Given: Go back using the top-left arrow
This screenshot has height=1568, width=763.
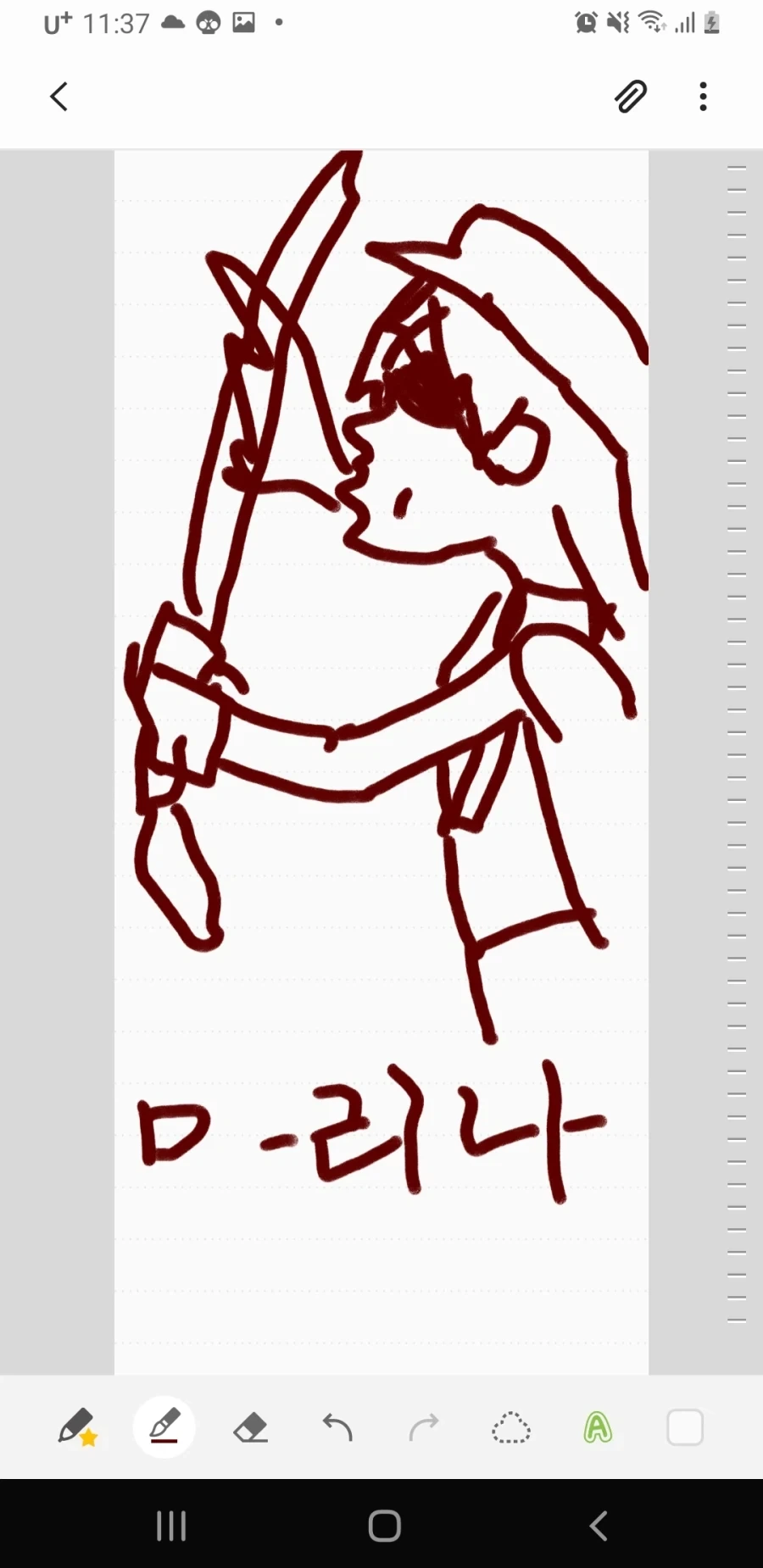Looking at the screenshot, I should coord(58,97).
